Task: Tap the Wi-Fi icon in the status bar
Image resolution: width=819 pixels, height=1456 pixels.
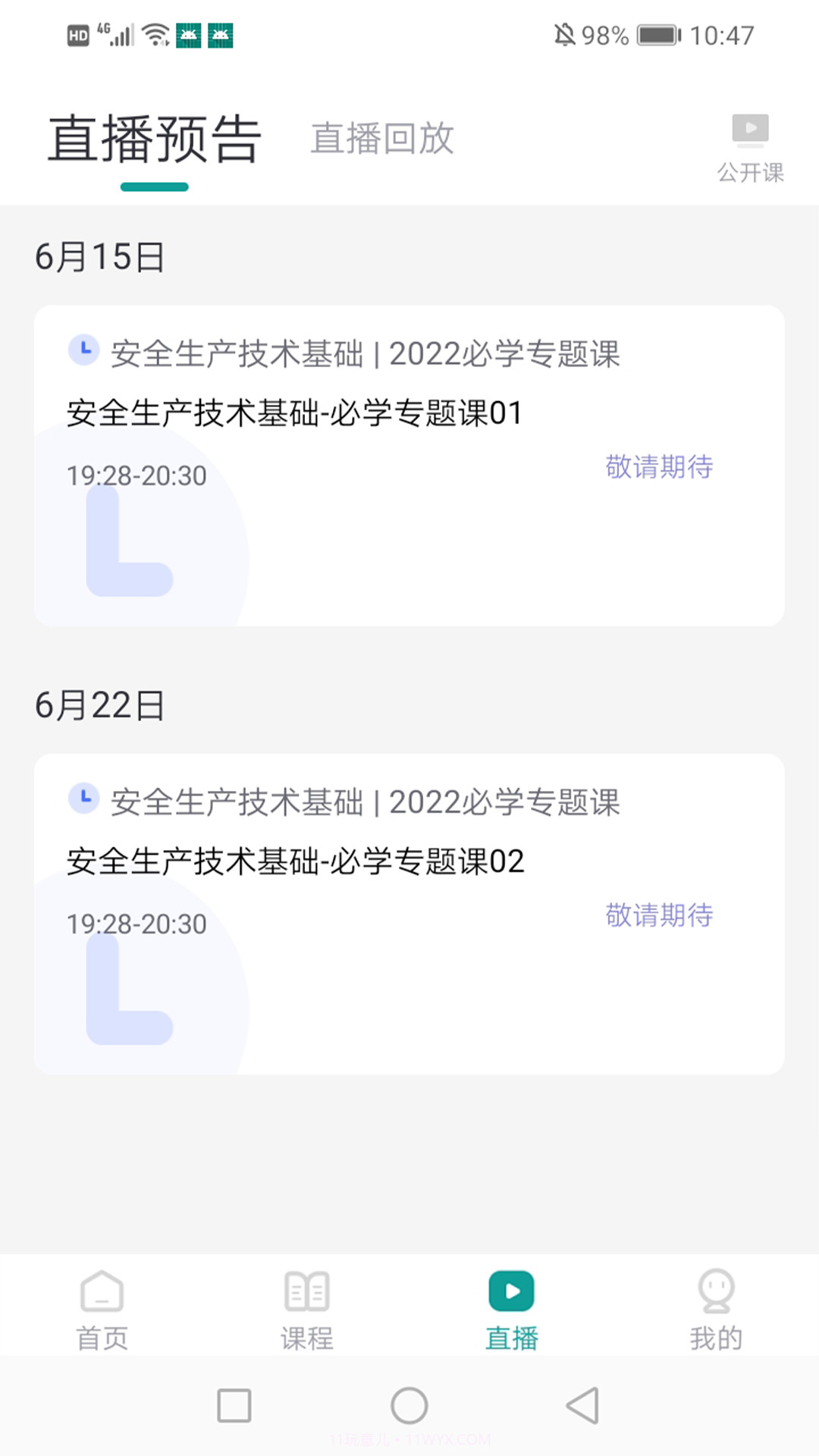Action: coord(155,33)
